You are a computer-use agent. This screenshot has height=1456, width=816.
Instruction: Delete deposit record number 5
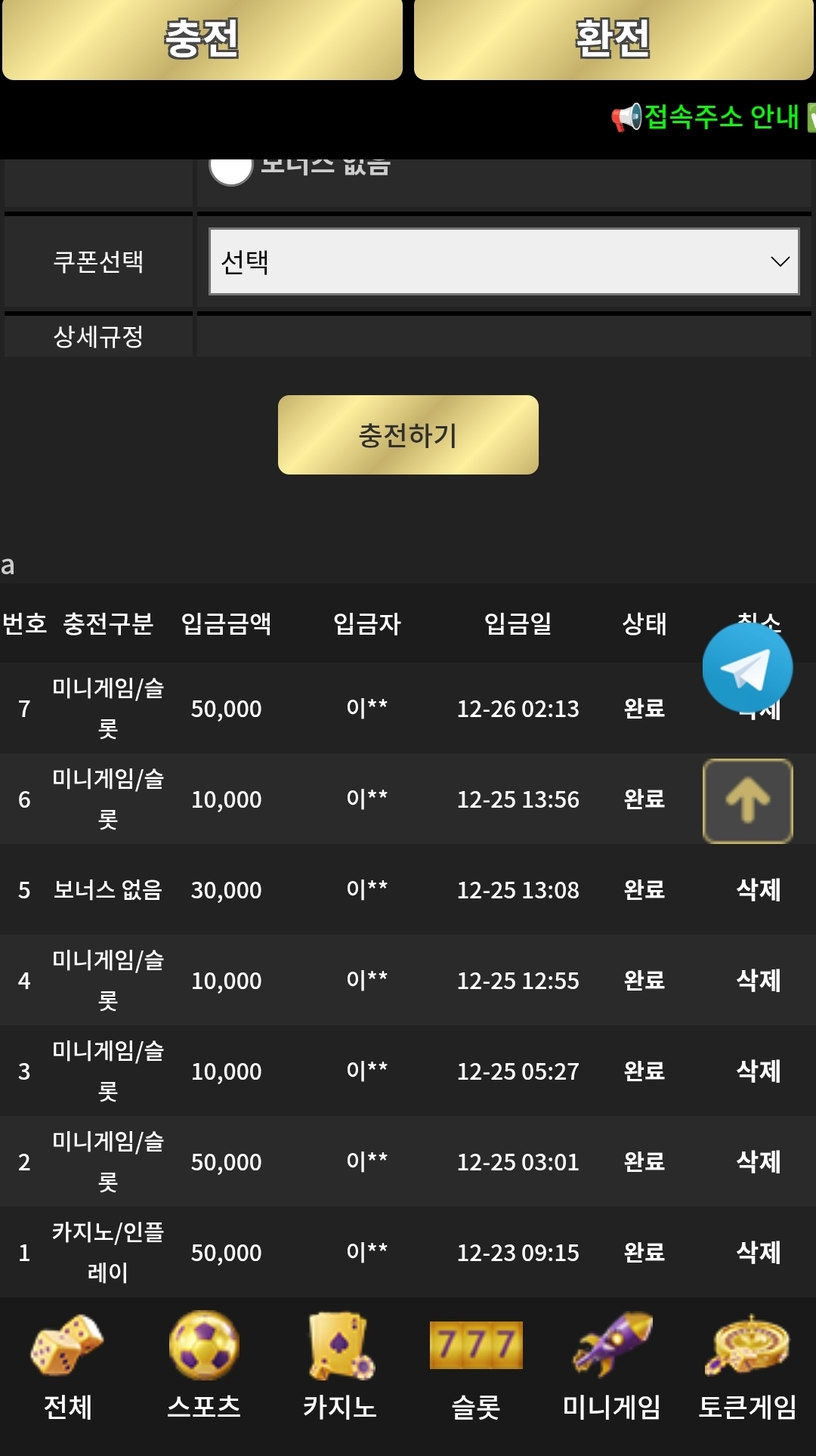tap(758, 890)
